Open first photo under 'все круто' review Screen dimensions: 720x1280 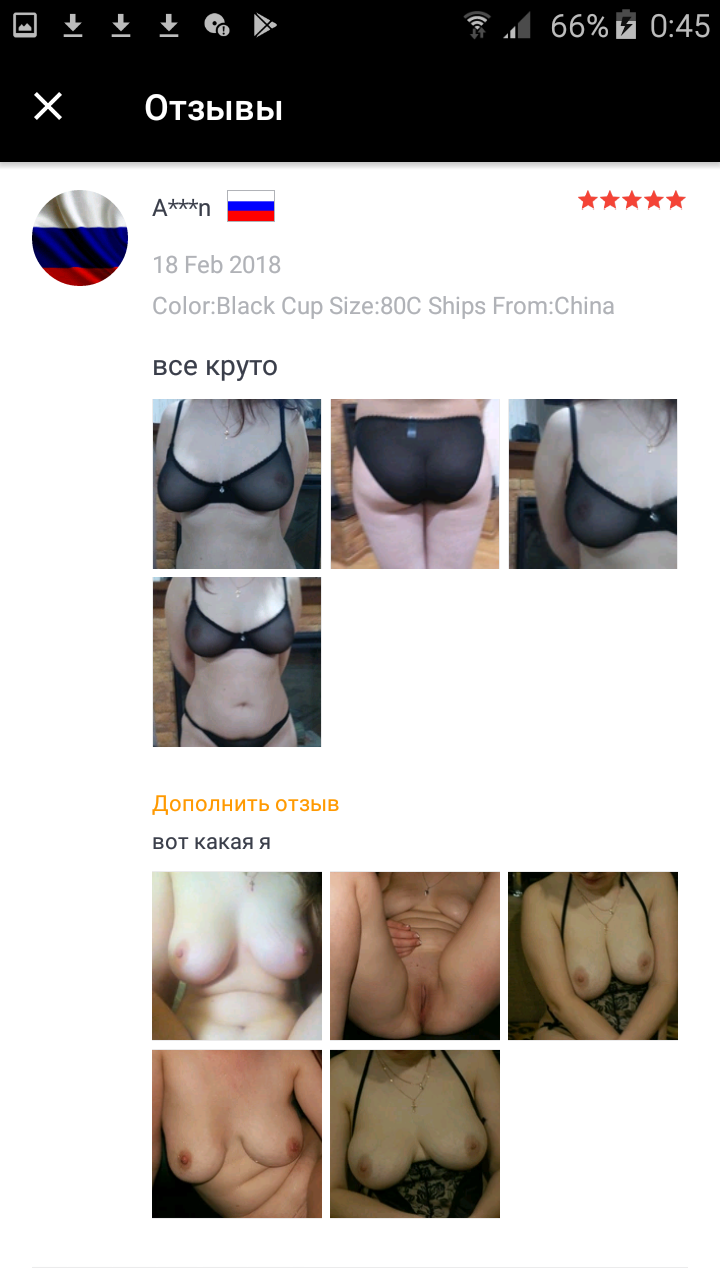point(237,484)
